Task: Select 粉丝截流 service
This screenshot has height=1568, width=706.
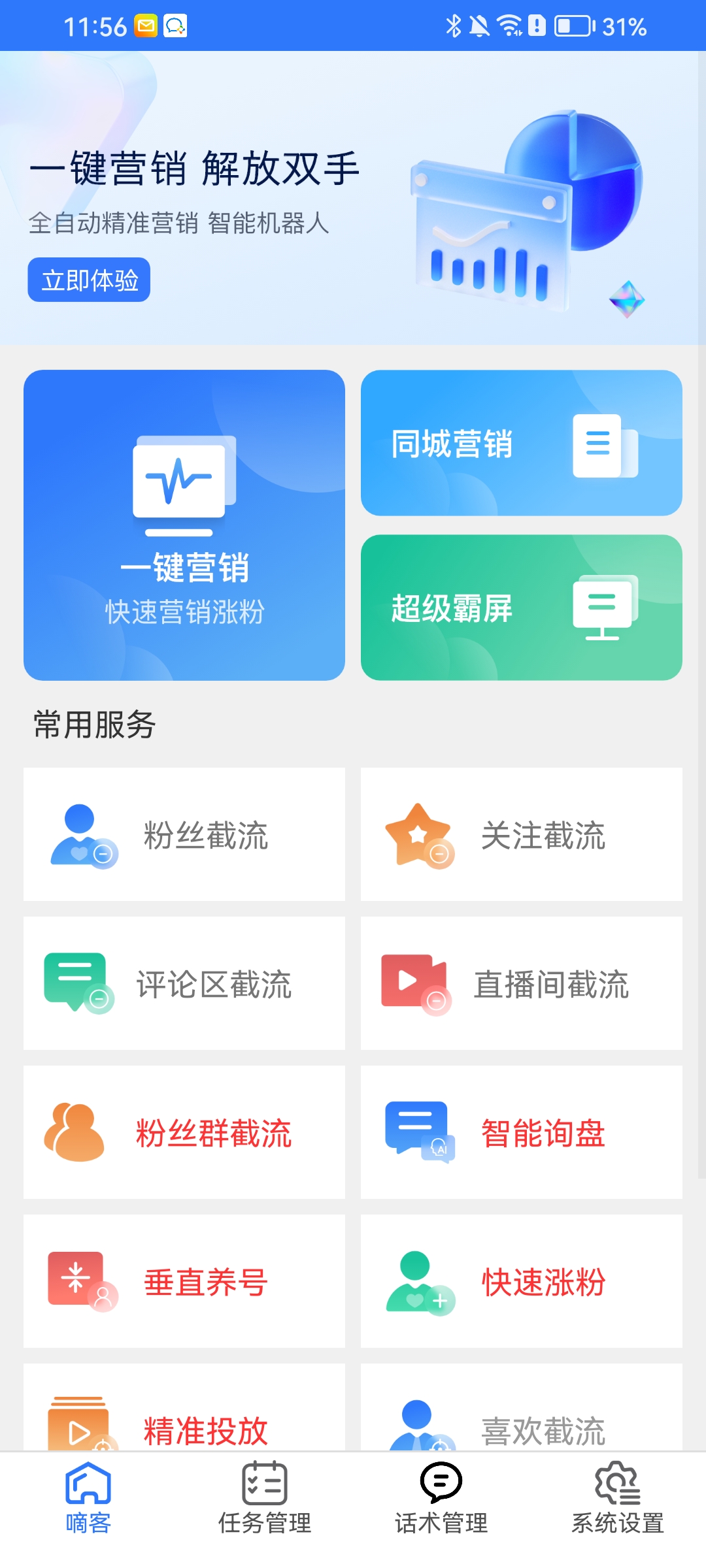Action: [184, 835]
